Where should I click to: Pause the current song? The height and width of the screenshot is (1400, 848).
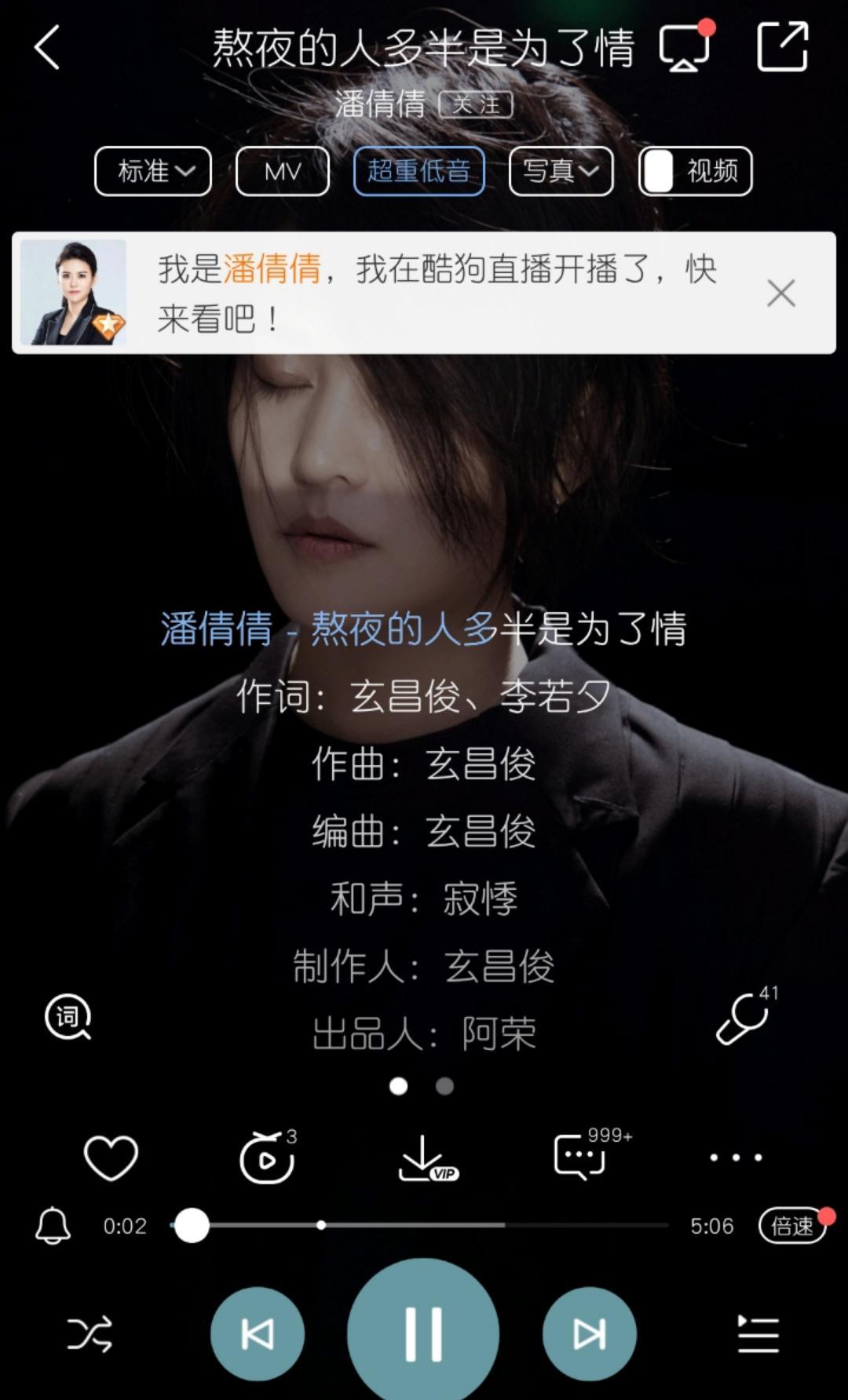(423, 1333)
